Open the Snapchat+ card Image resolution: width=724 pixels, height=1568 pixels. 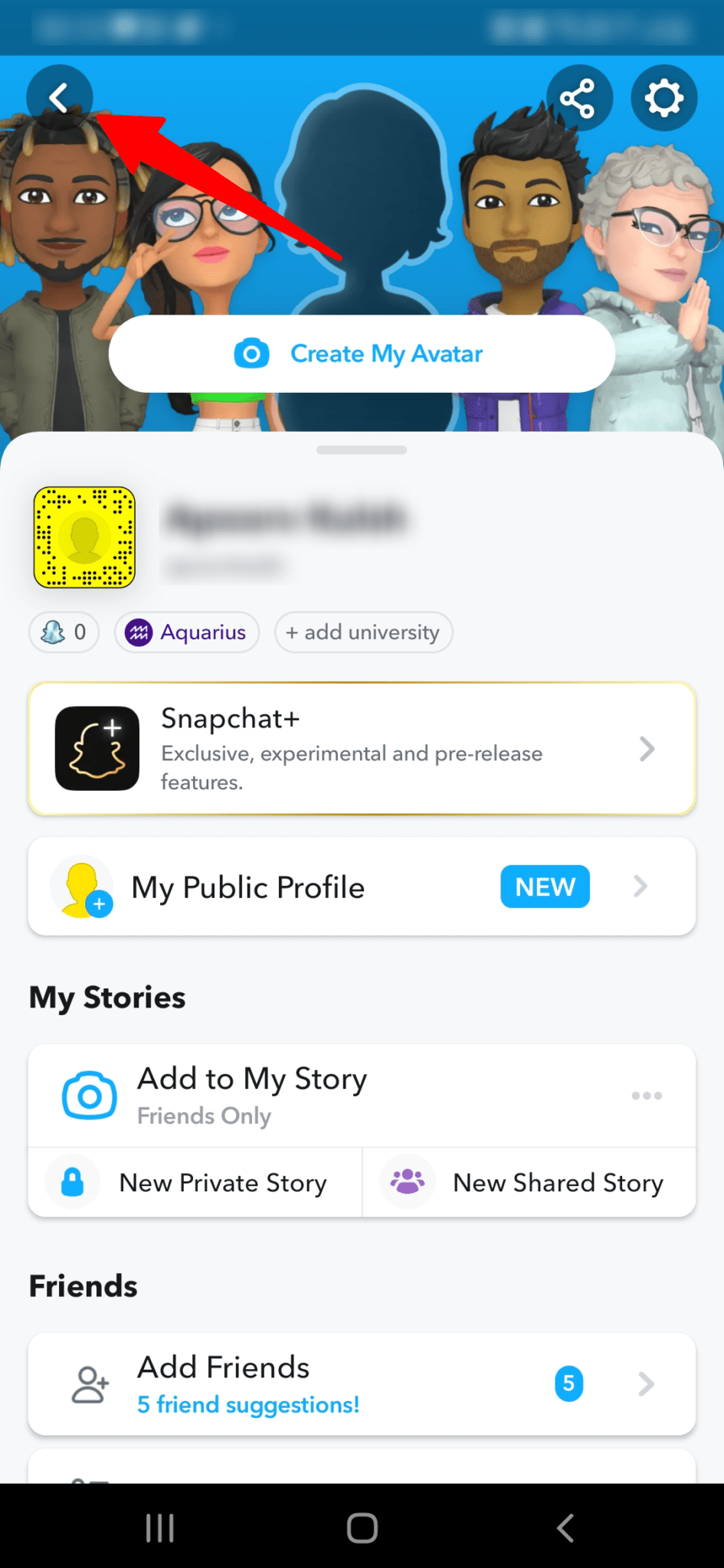362,749
